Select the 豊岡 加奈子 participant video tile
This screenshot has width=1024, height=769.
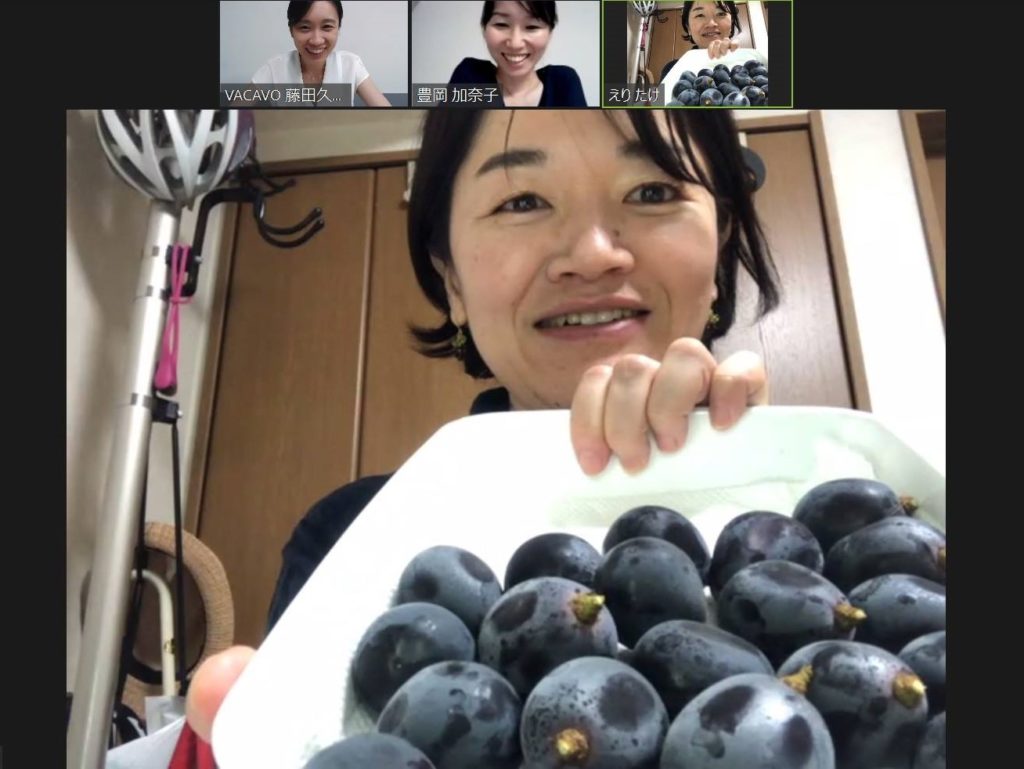pos(505,52)
